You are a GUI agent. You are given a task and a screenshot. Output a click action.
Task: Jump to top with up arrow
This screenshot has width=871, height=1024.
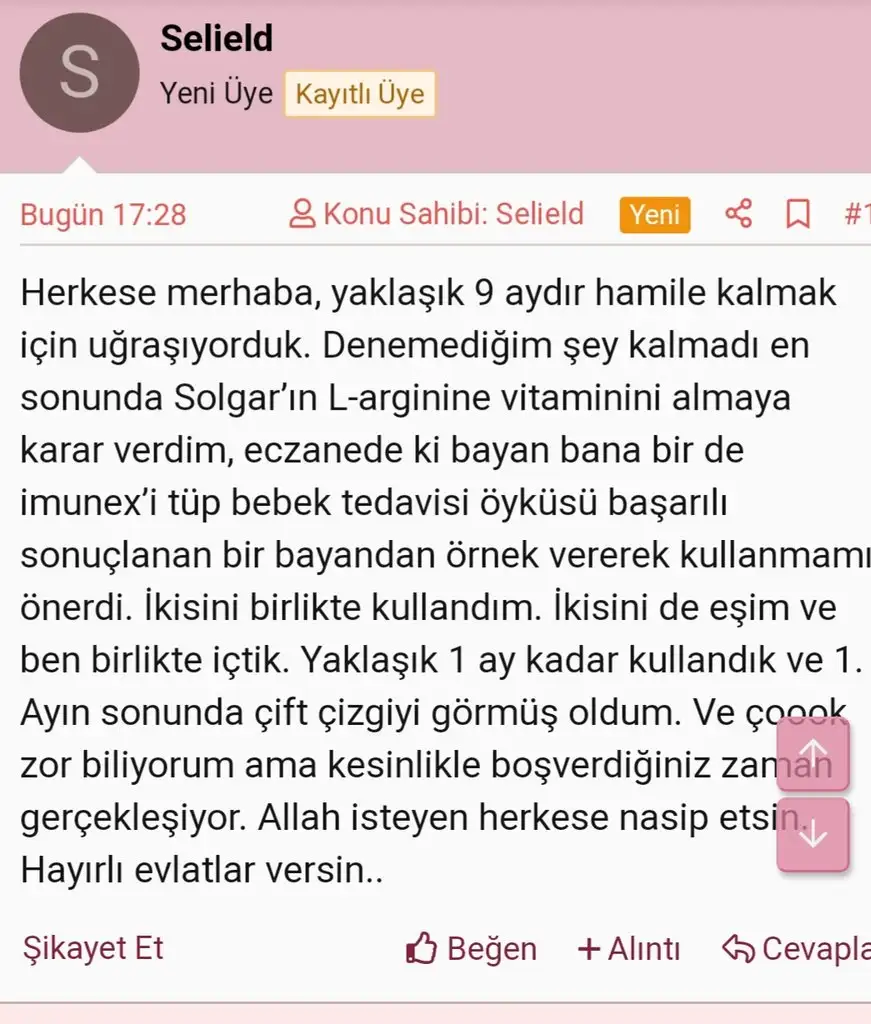coord(813,753)
